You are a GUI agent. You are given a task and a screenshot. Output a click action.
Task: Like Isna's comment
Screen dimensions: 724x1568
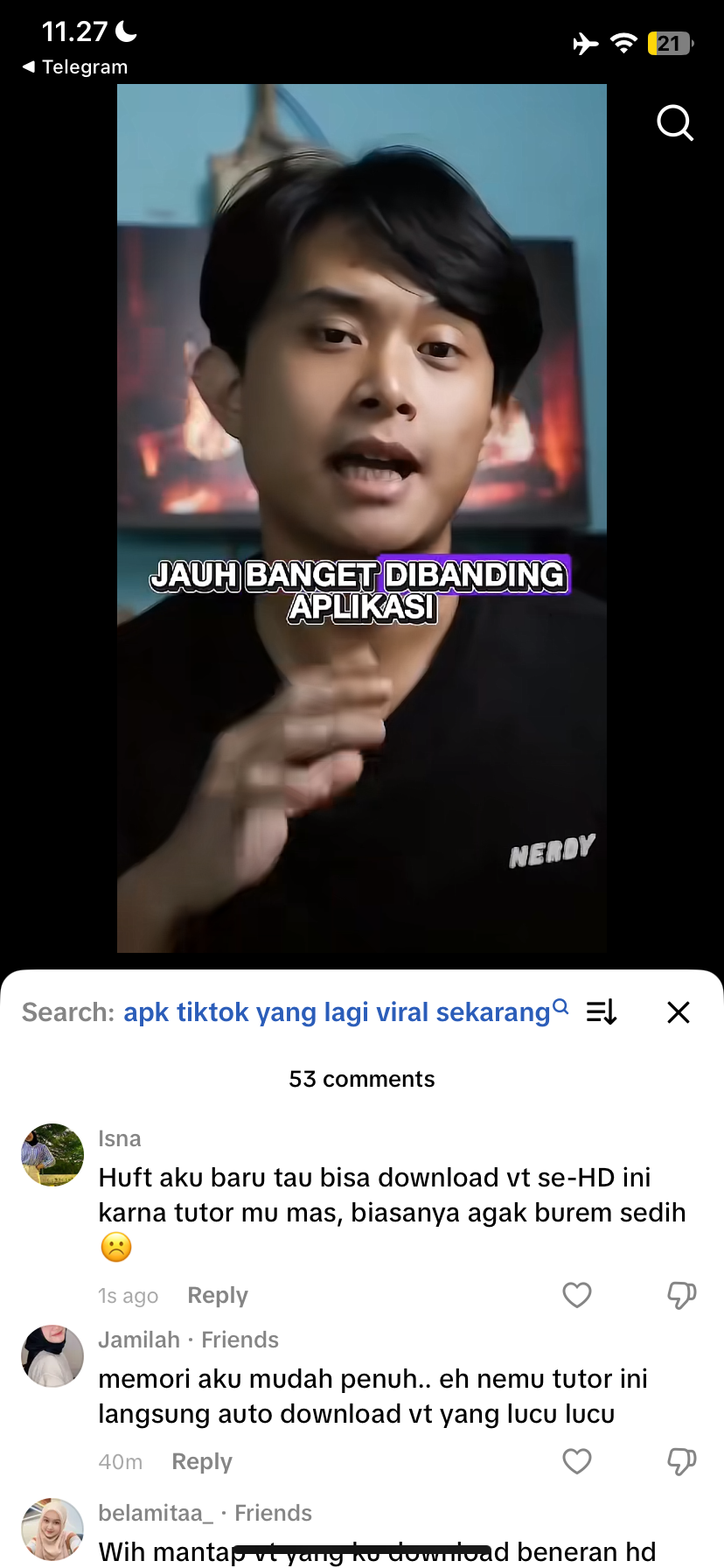tap(577, 1295)
